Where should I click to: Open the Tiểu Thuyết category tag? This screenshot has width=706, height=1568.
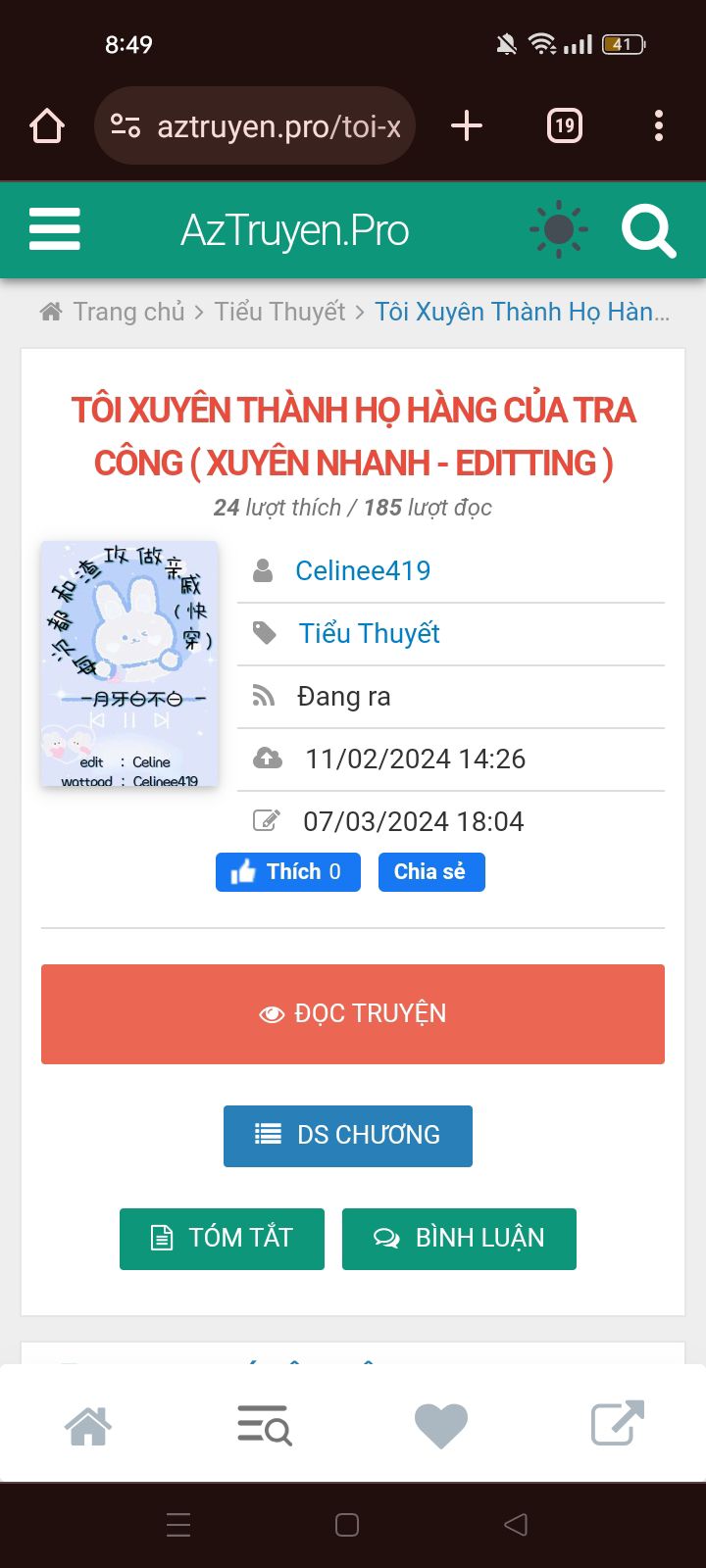[370, 633]
